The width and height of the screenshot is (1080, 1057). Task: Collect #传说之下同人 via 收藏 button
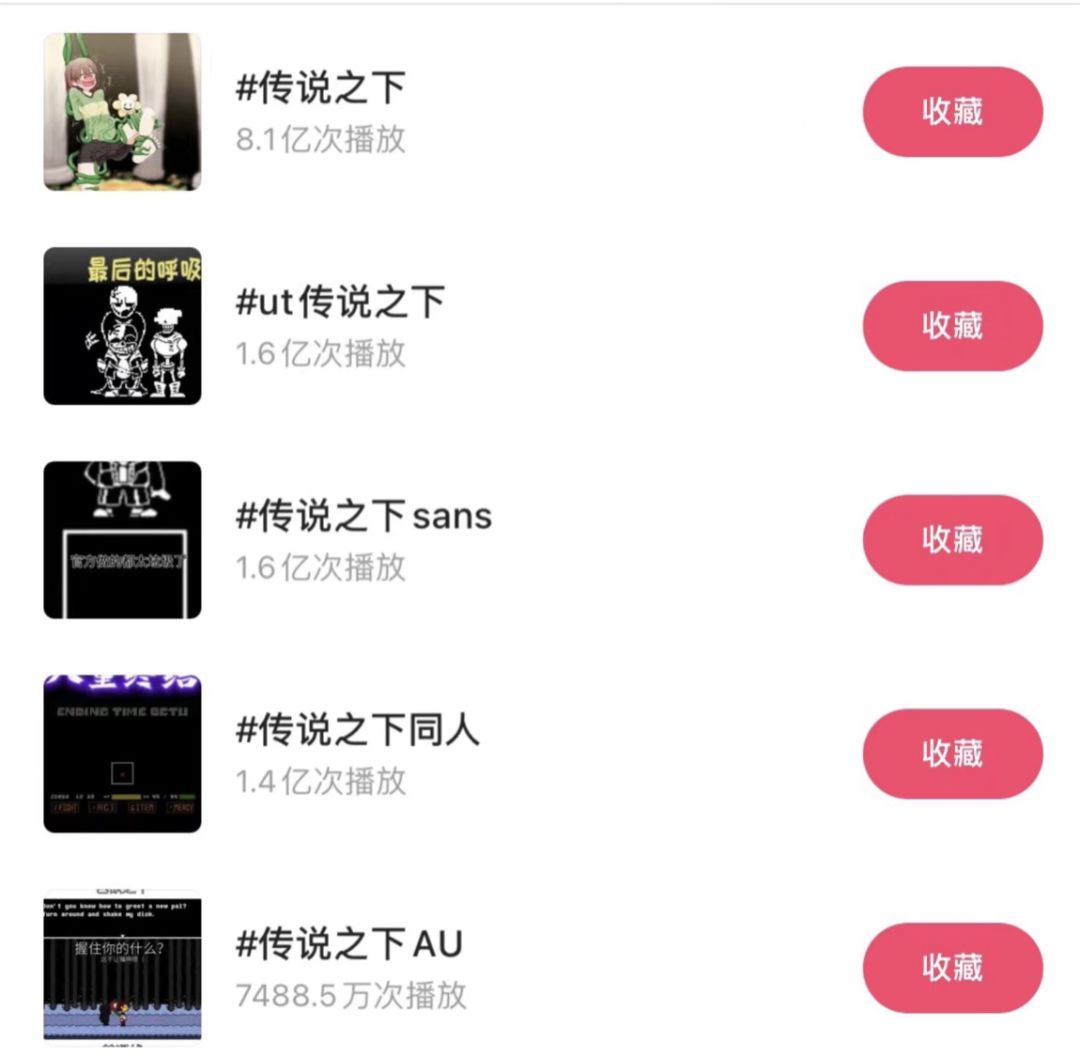click(x=952, y=754)
